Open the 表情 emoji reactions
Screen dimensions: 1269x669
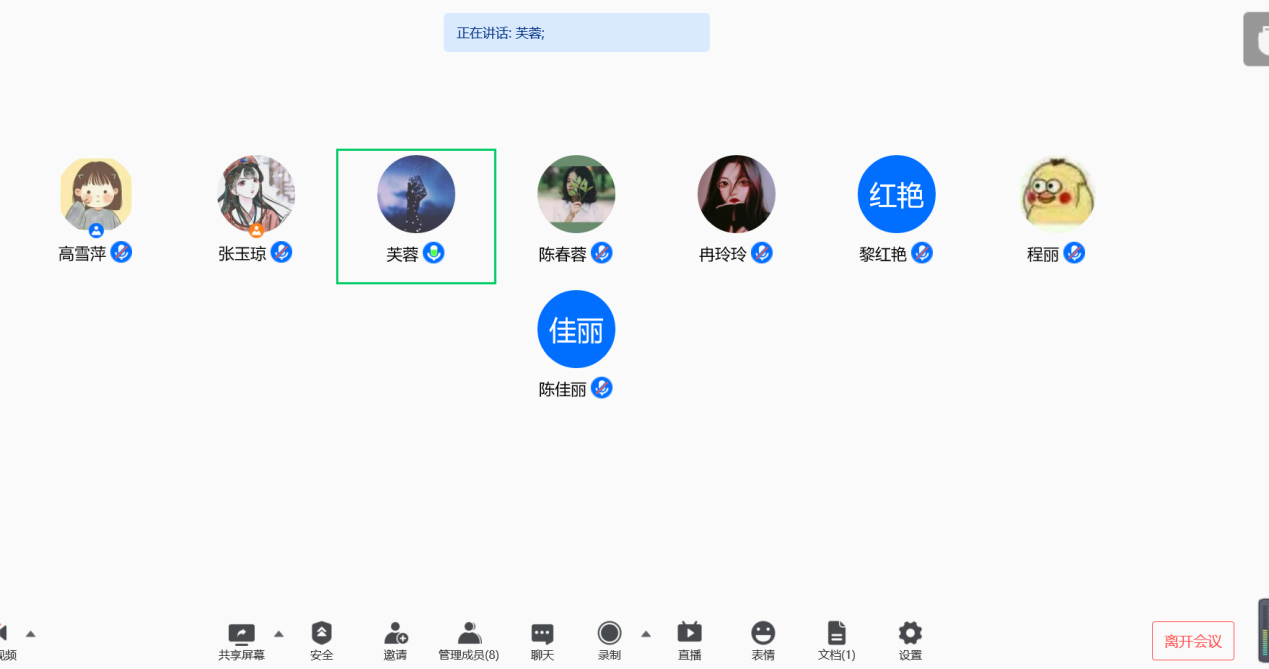click(x=763, y=640)
